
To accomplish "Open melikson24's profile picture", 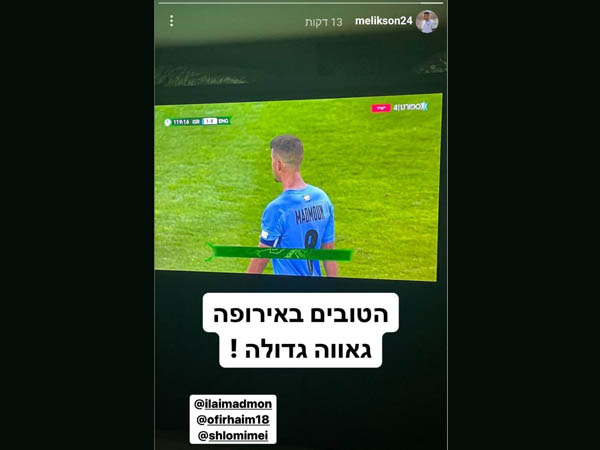I will point(427,21).
